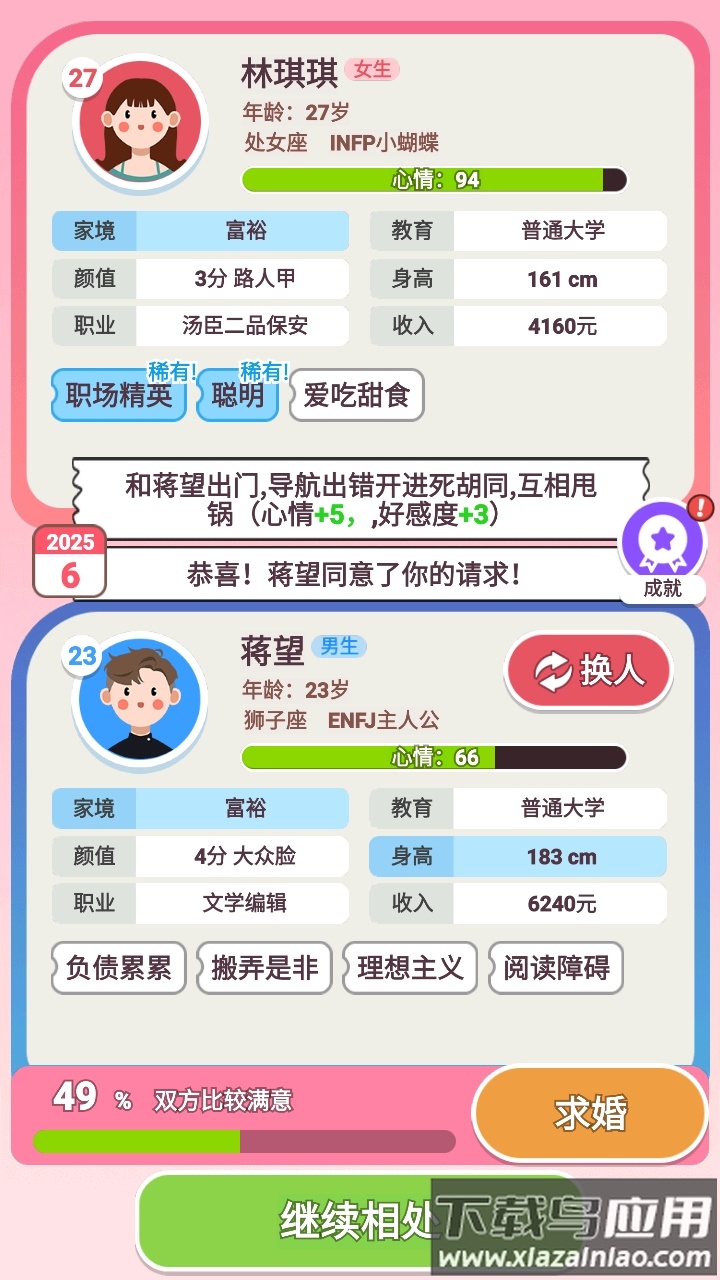Open 林琪琪's avatar

pyautogui.click(x=140, y=122)
